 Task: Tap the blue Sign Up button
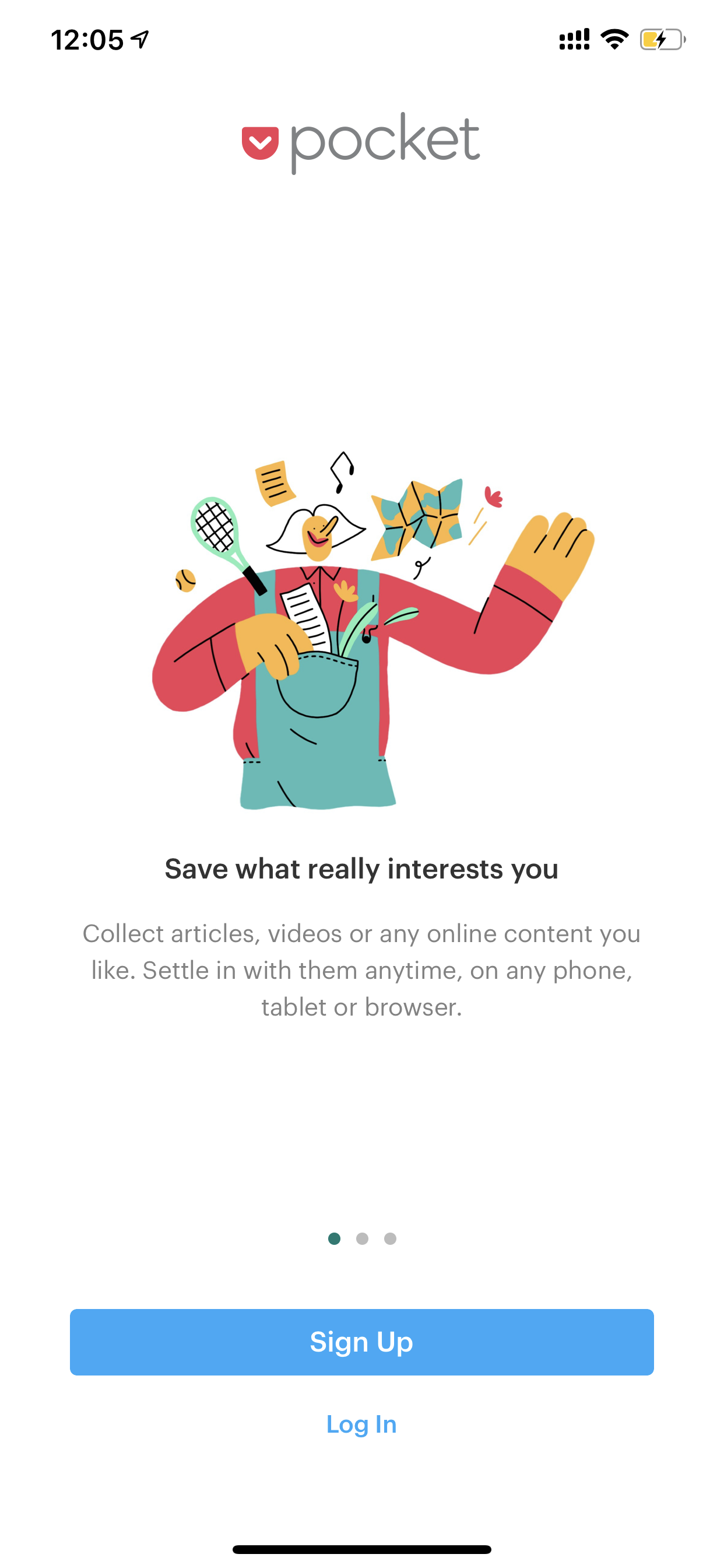click(x=361, y=1342)
